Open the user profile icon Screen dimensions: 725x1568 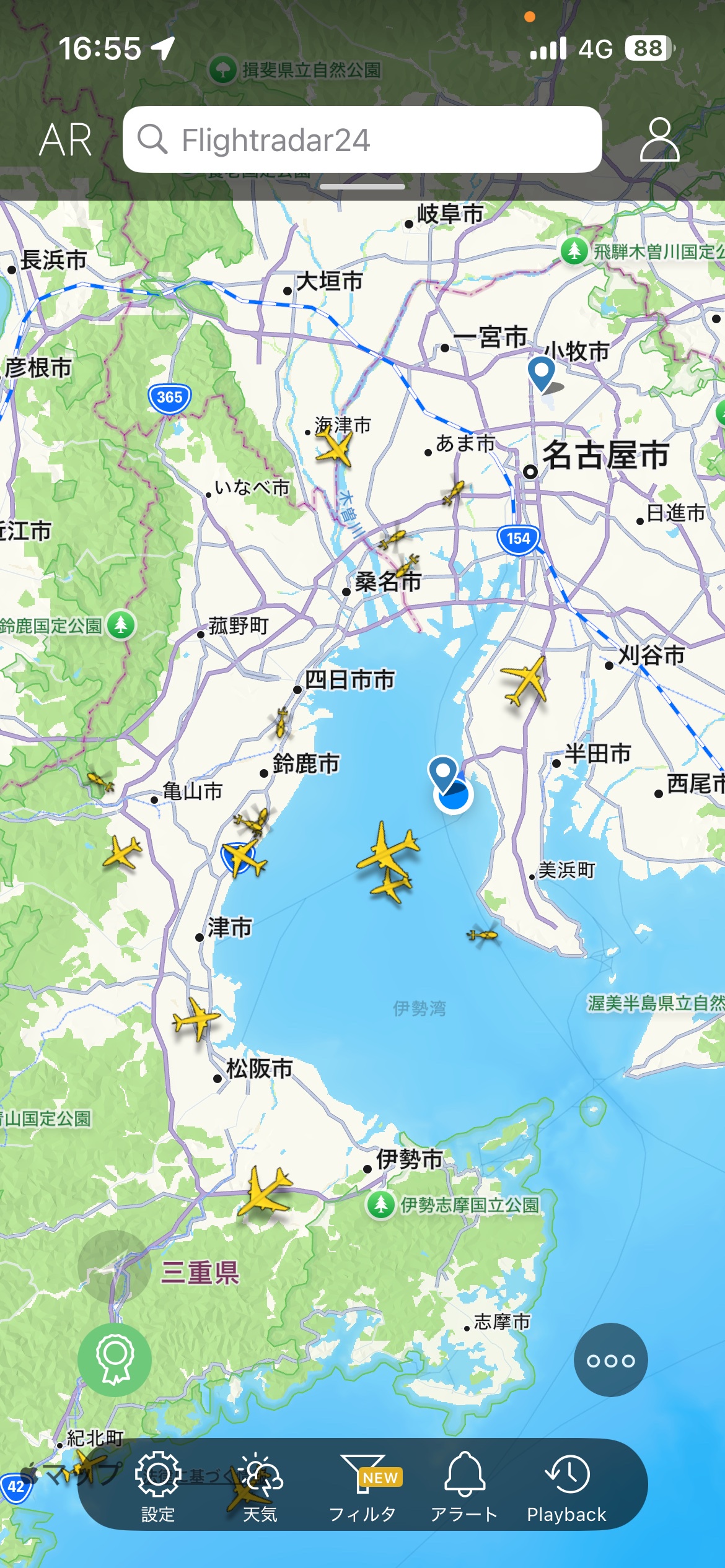coord(659,140)
